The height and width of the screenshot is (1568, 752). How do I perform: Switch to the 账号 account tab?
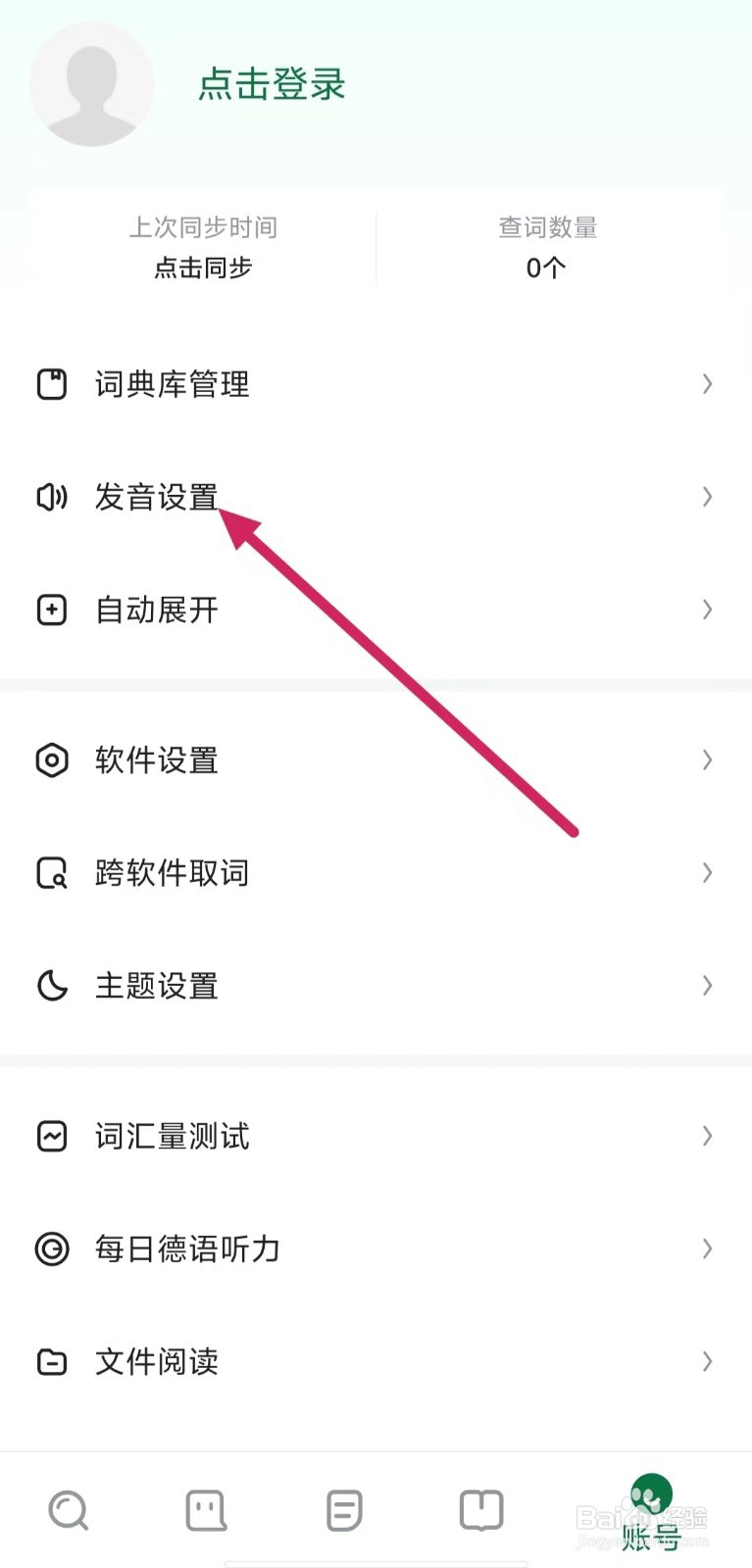pos(652,1511)
